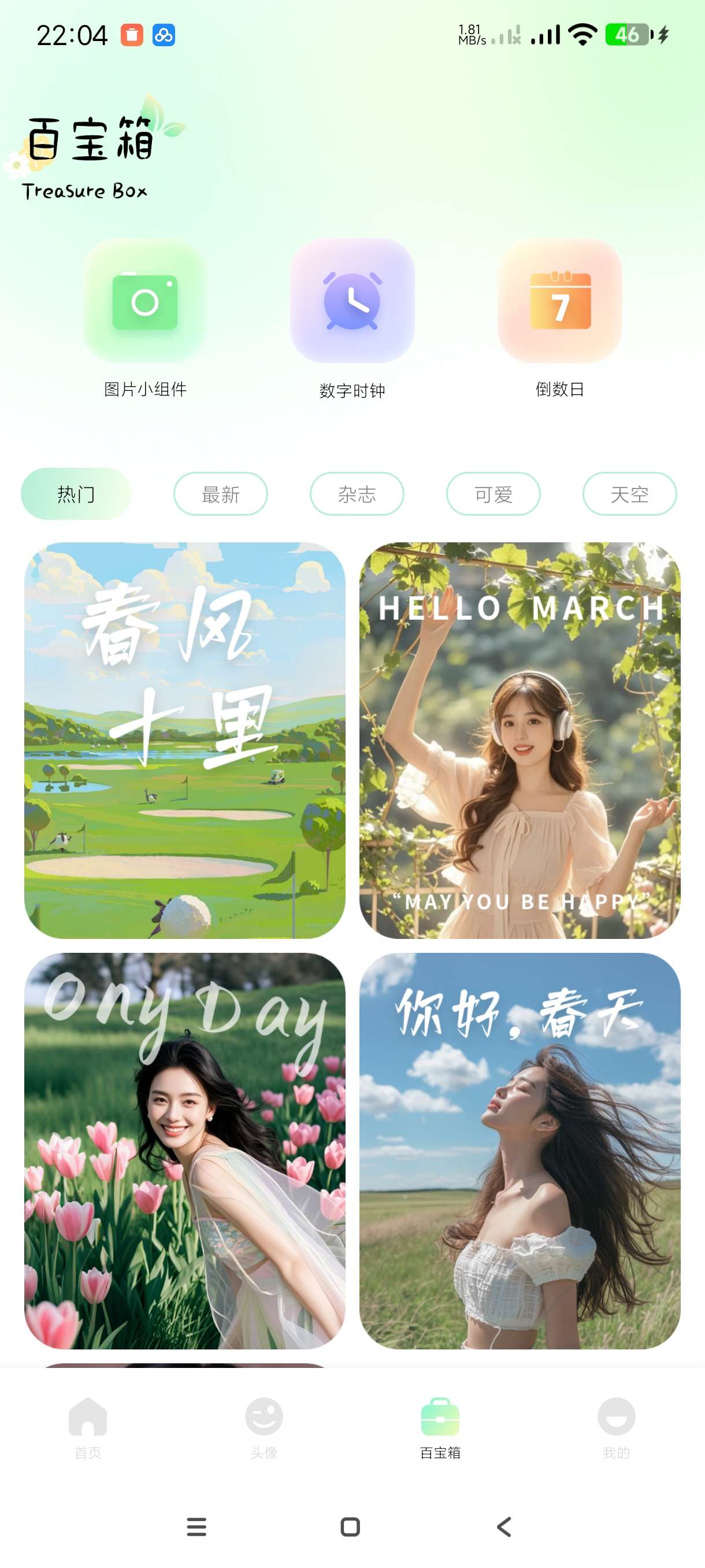Open the 数字时钟 digital clock tool
Viewport: 705px width, 1568px height.
pos(352,302)
